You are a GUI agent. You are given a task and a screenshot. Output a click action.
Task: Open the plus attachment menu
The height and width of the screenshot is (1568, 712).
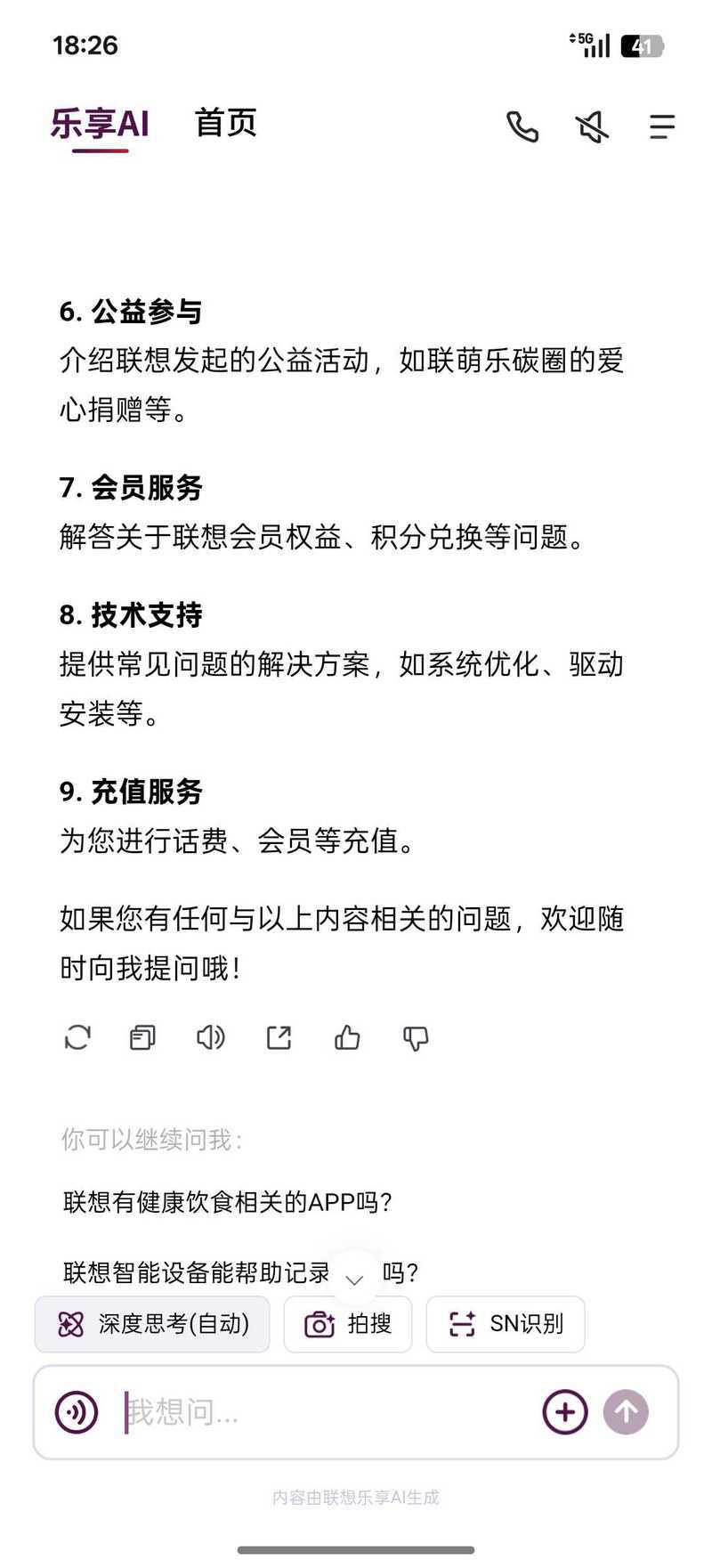tap(565, 1411)
